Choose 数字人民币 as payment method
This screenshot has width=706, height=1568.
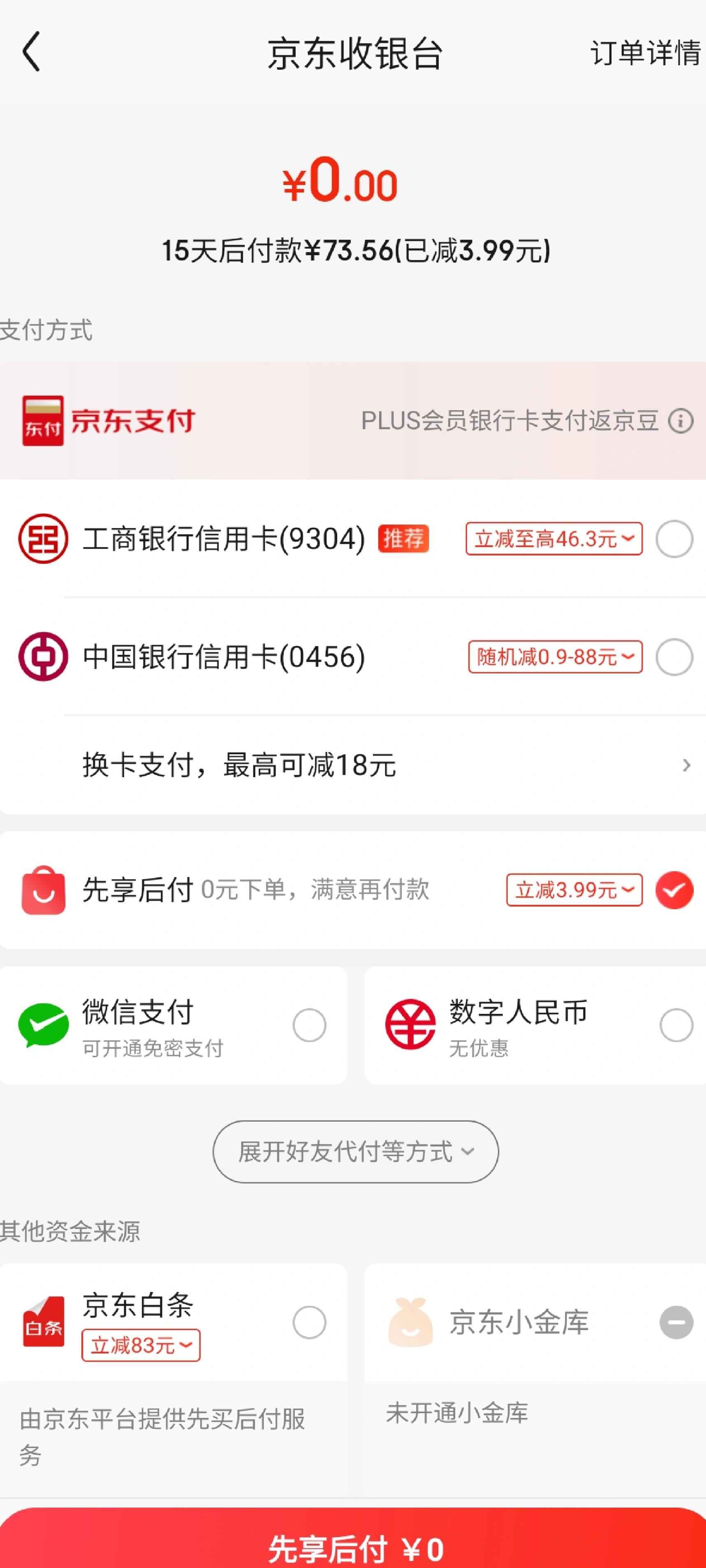[x=535, y=1025]
